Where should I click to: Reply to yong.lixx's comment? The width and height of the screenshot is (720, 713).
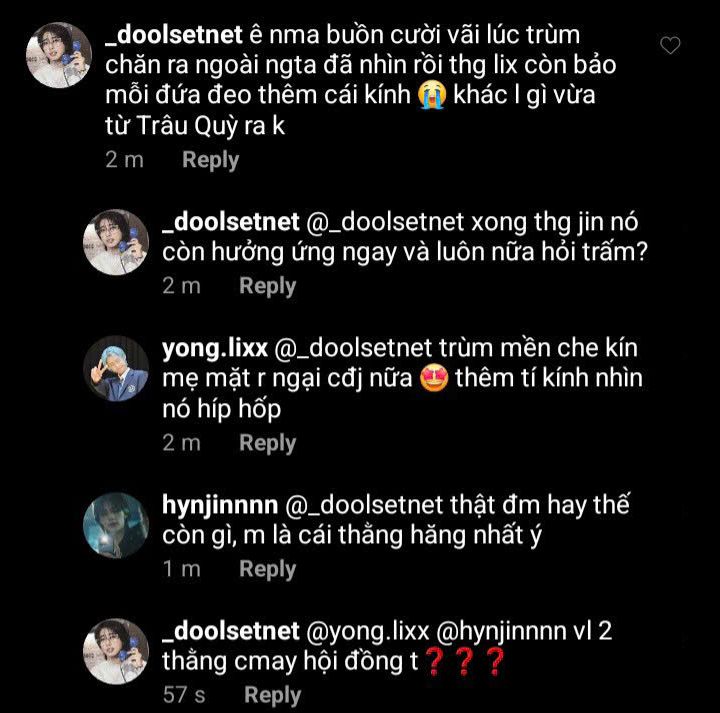(x=267, y=443)
